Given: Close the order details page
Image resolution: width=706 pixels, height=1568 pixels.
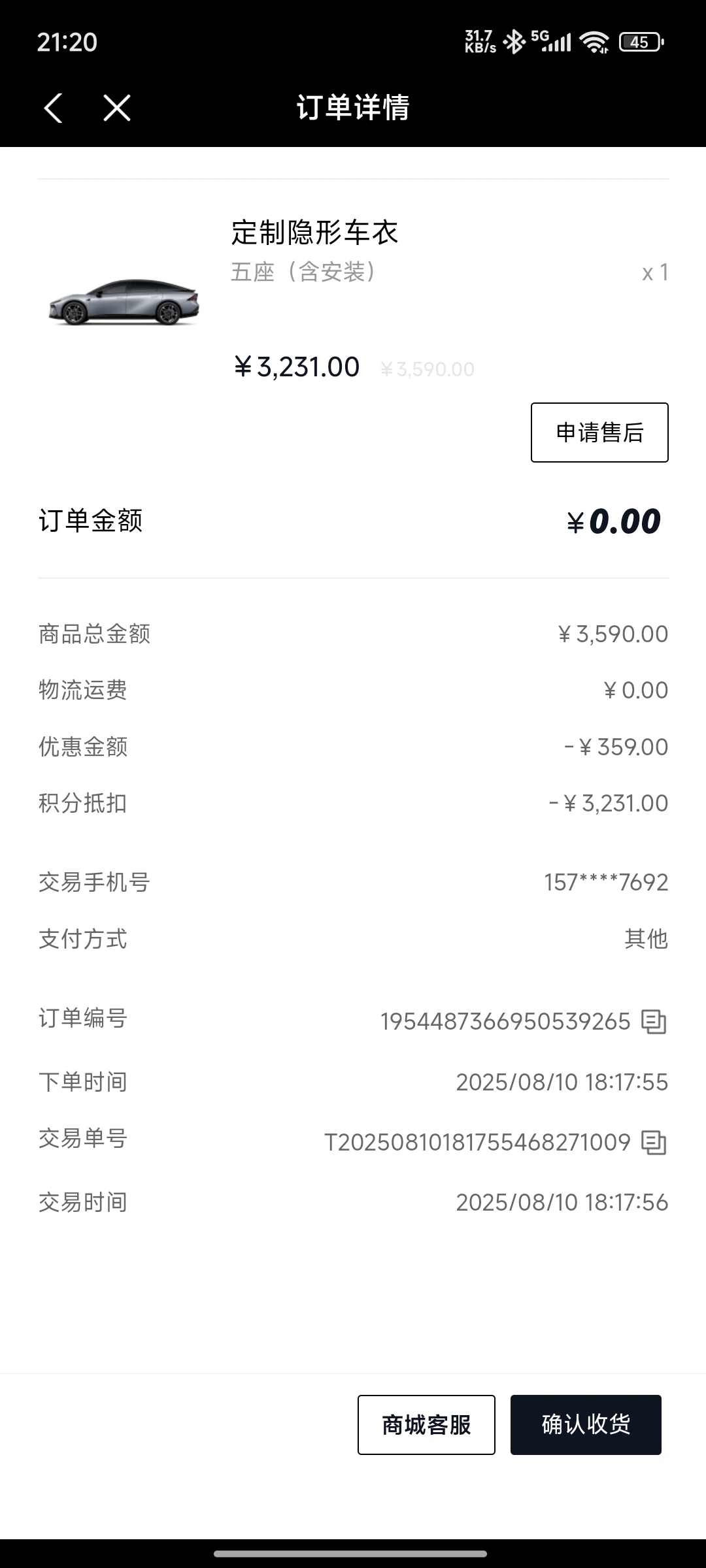Looking at the screenshot, I should click(x=117, y=108).
